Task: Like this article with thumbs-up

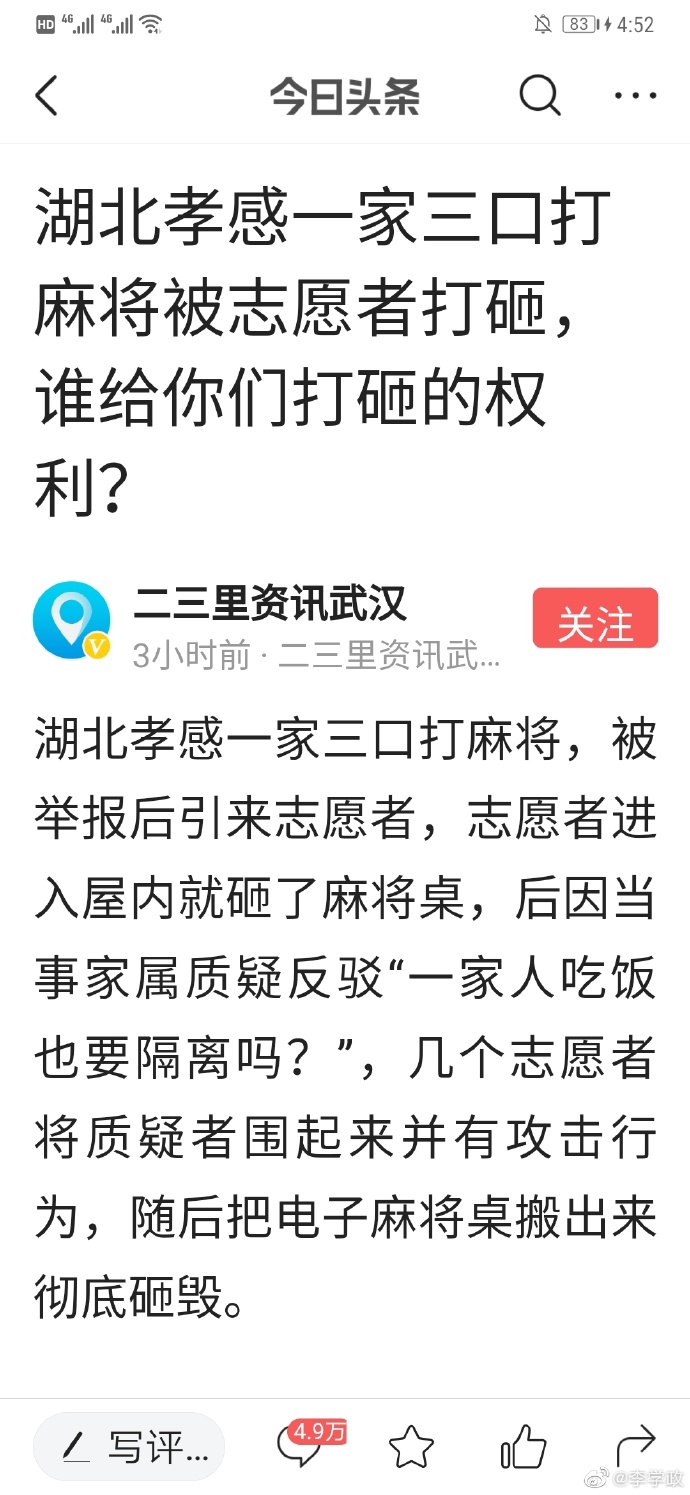Action: 523,1446
